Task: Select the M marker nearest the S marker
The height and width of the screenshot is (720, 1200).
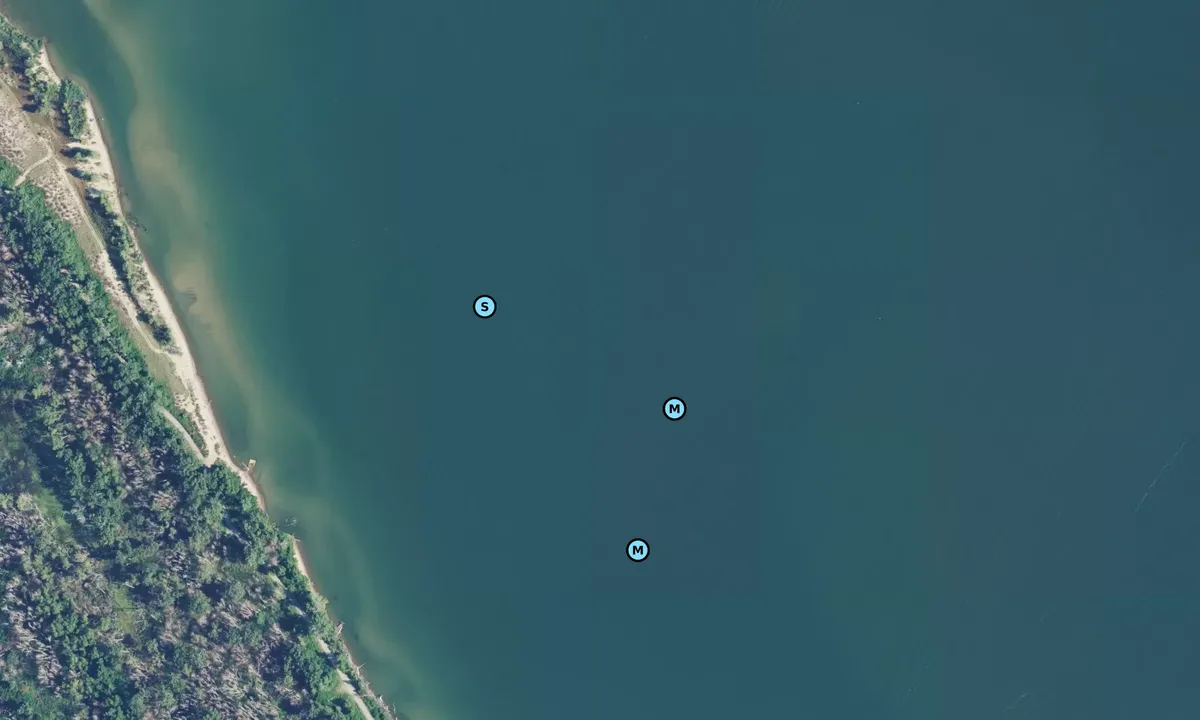Action: tap(675, 409)
